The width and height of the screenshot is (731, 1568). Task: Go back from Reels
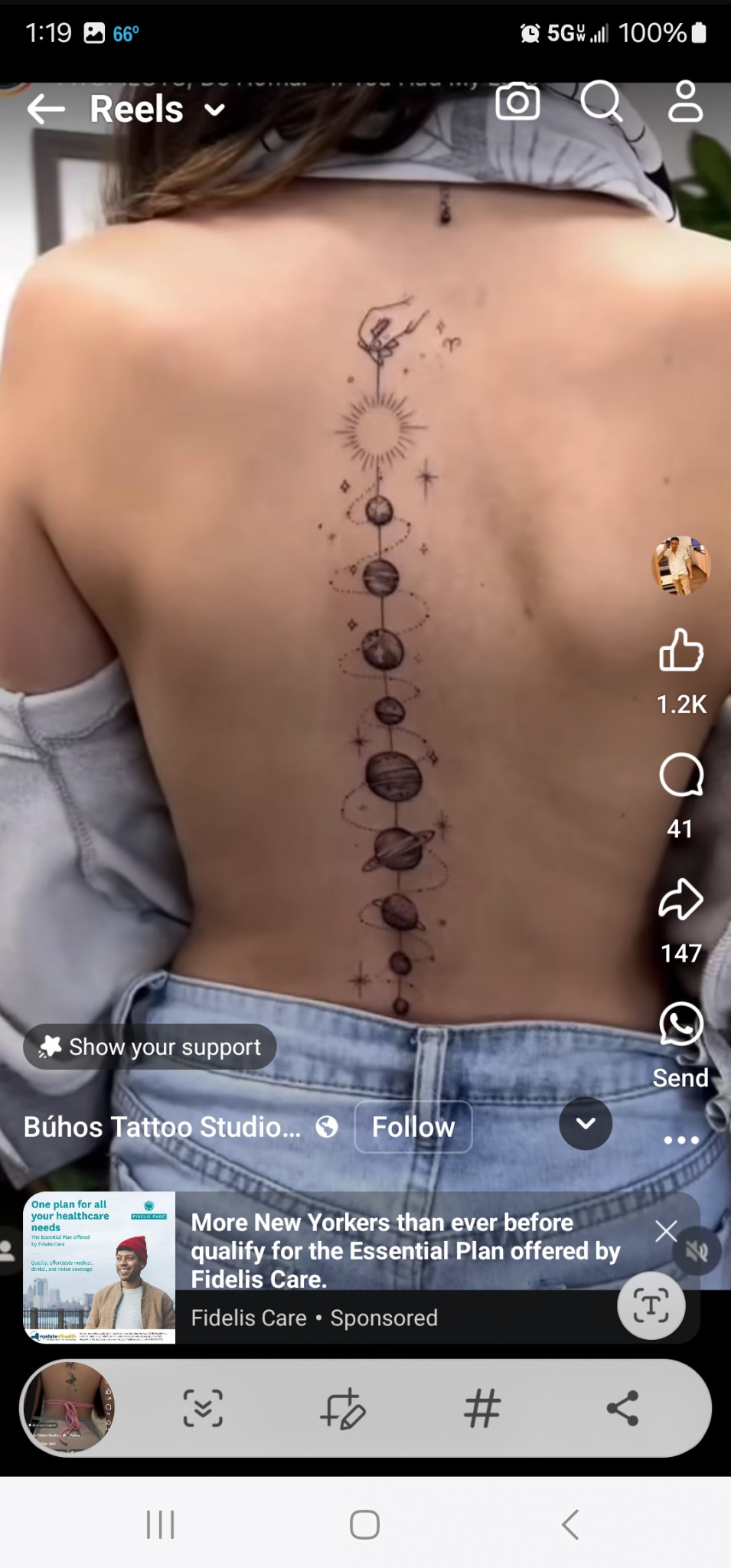(x=46, y=109)
